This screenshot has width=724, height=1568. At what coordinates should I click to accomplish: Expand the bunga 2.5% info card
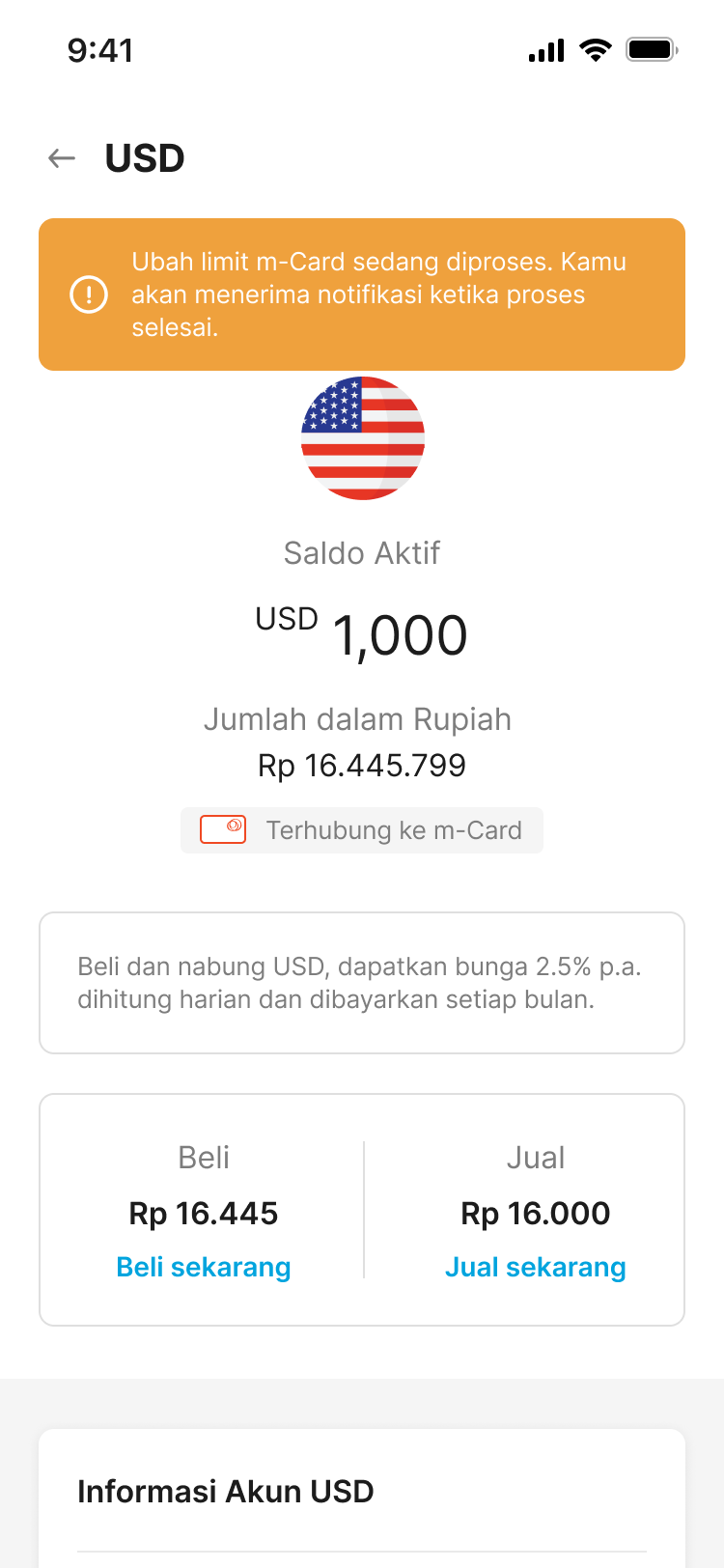click(362, 982)
